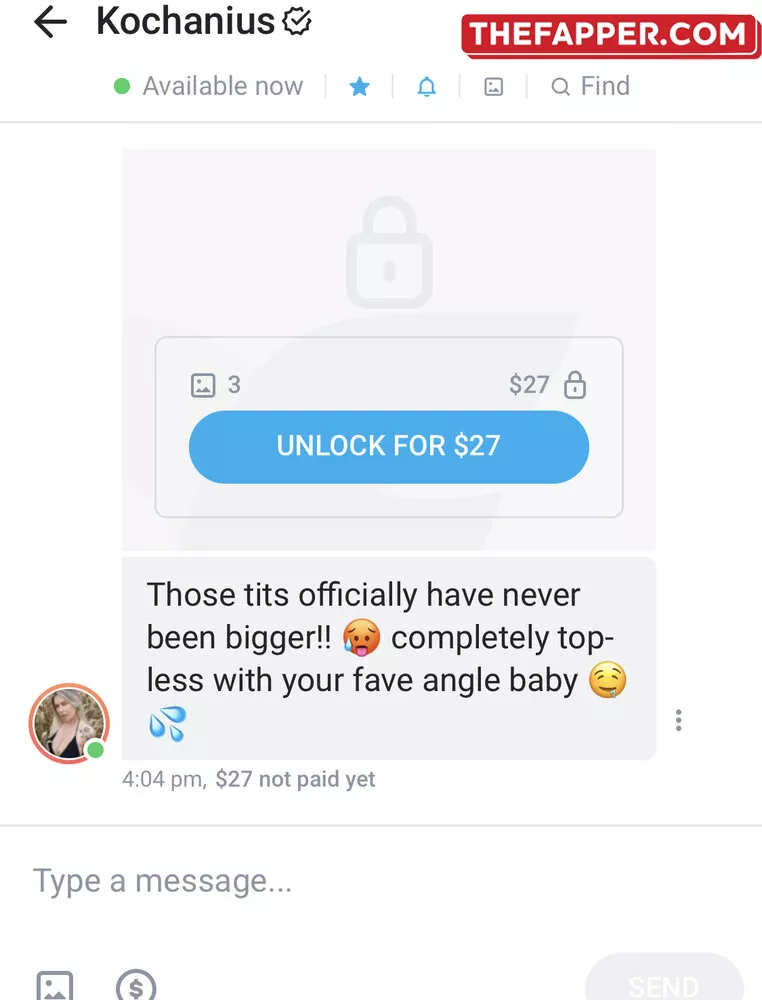
Task: Open the notifications bell
Action: tap(427, 87)
